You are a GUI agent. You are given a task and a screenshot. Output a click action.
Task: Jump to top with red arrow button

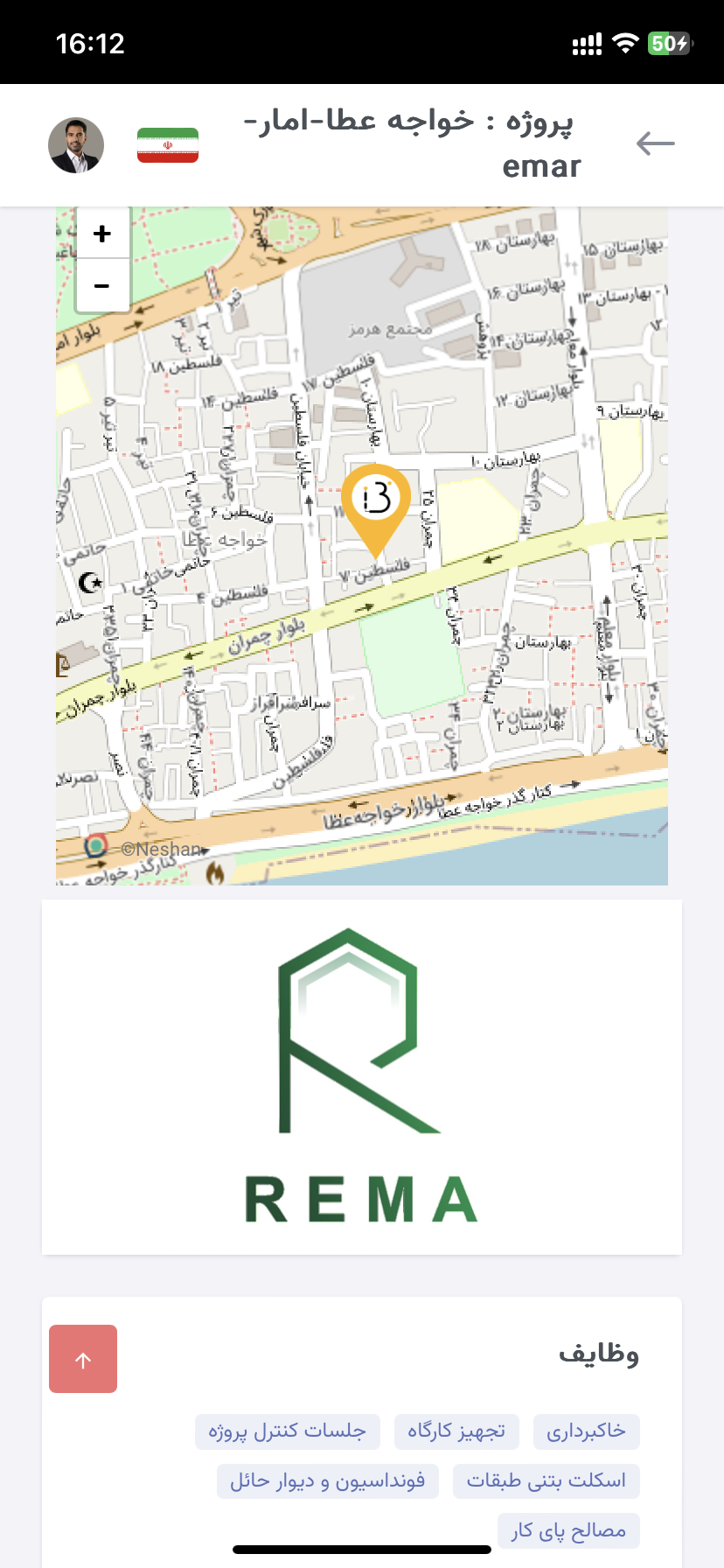(83, 1359)
